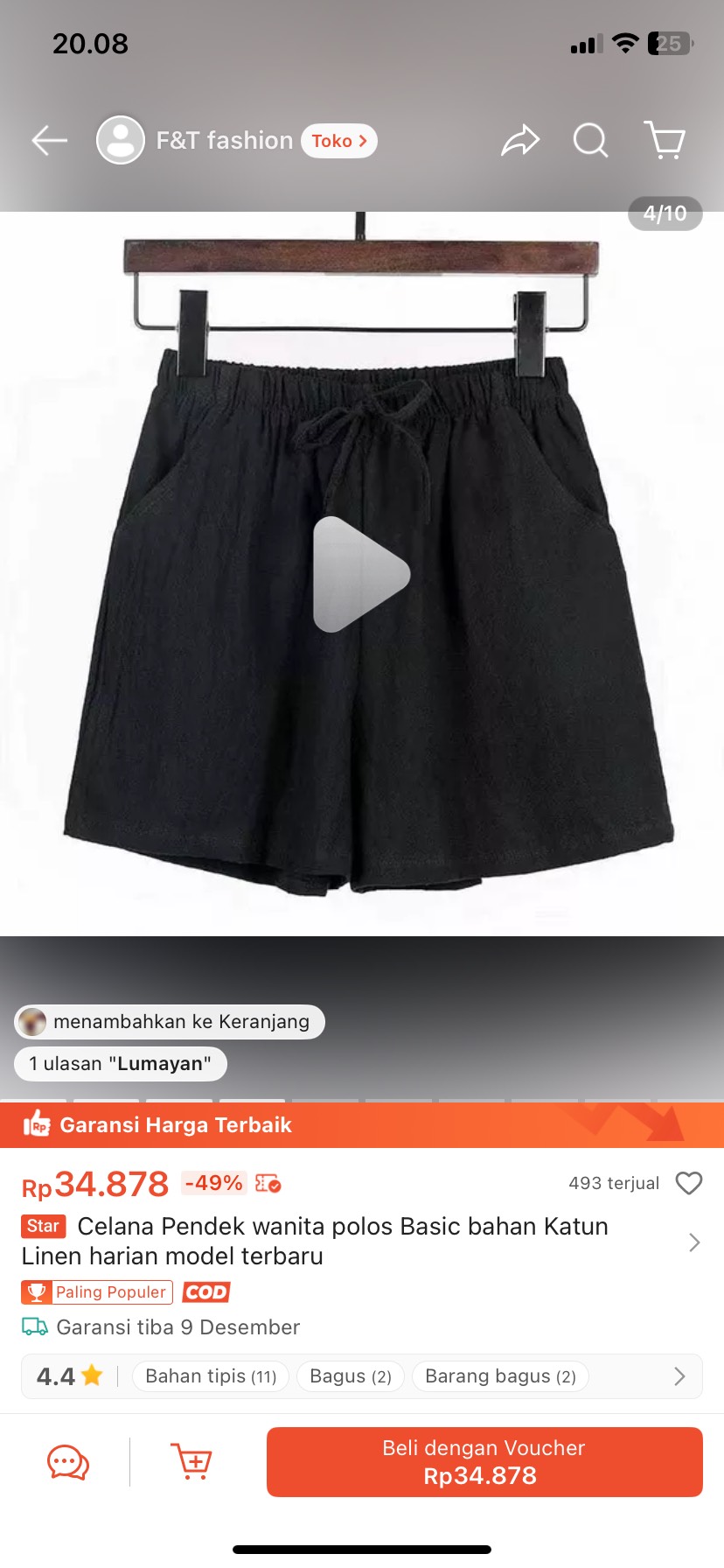The width and height of the screenshot is (724, 1568).
Task: Open the Paling Populer badge
Action: [x=97, y=1292]
